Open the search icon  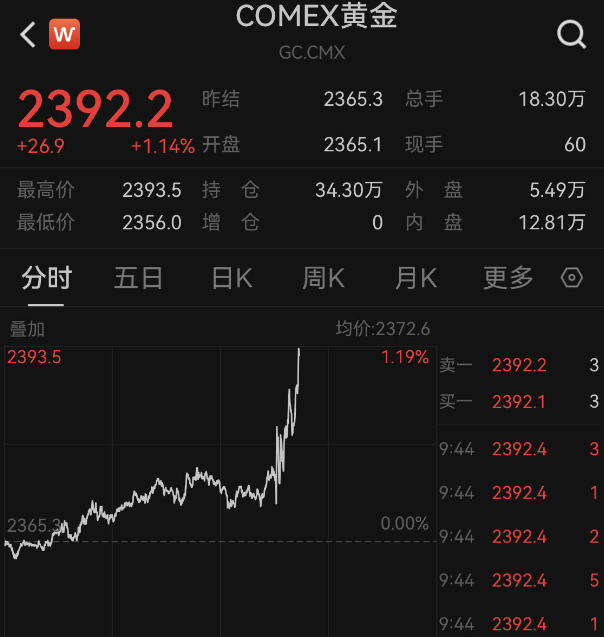(570, 35)
